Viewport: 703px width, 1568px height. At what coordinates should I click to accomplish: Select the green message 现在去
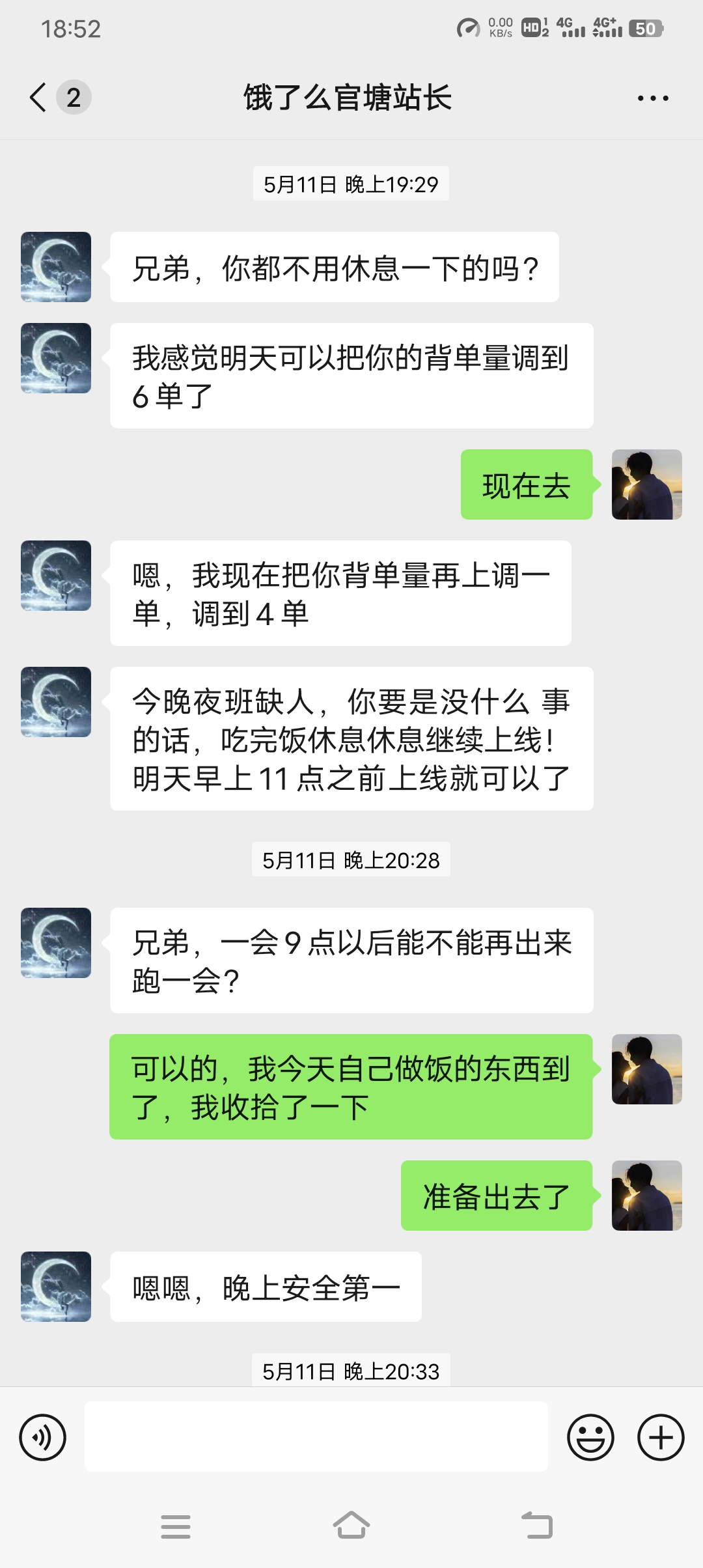tap(527, 485)
